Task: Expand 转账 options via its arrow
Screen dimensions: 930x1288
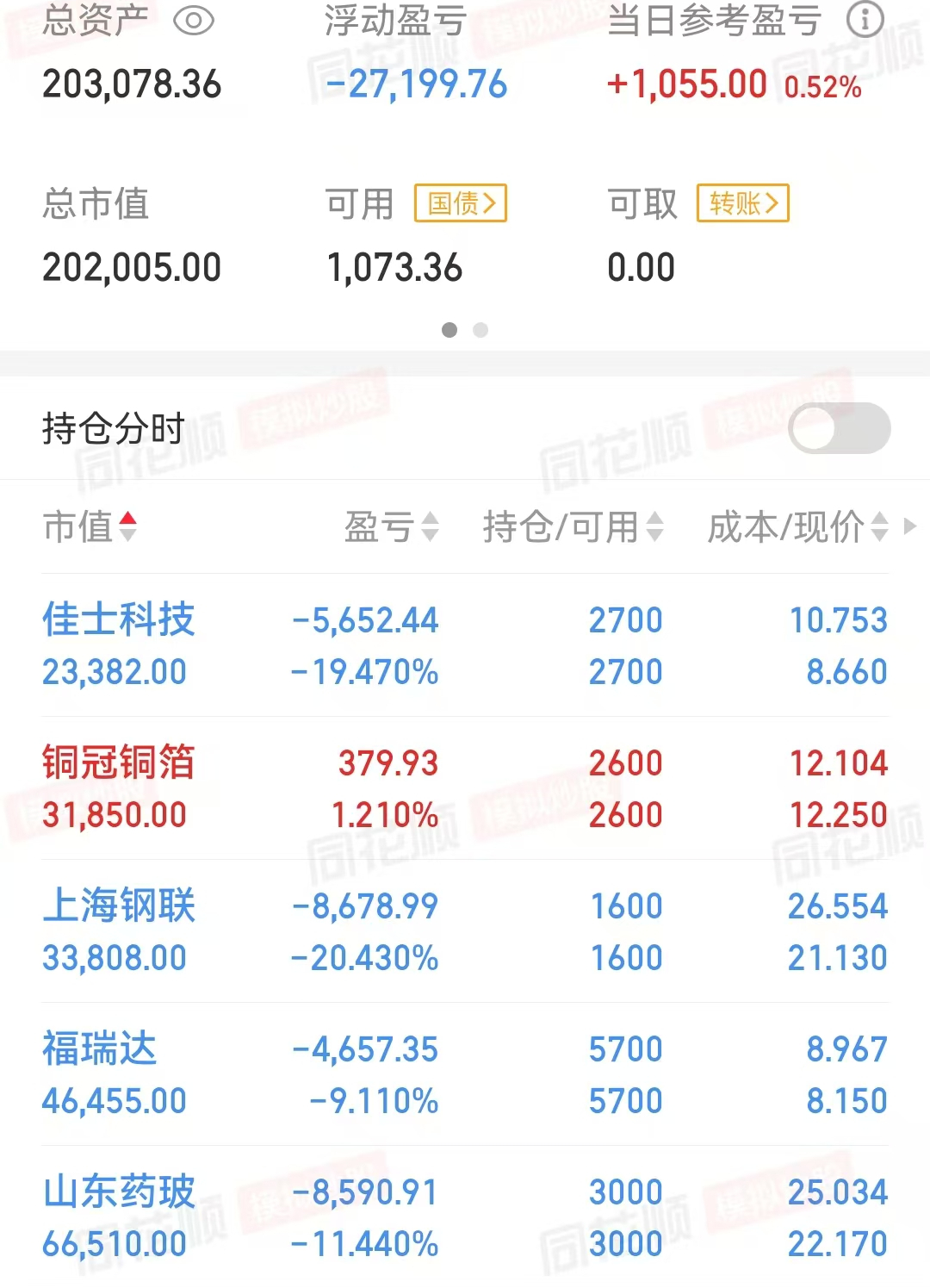Action: tap(771, 203)
